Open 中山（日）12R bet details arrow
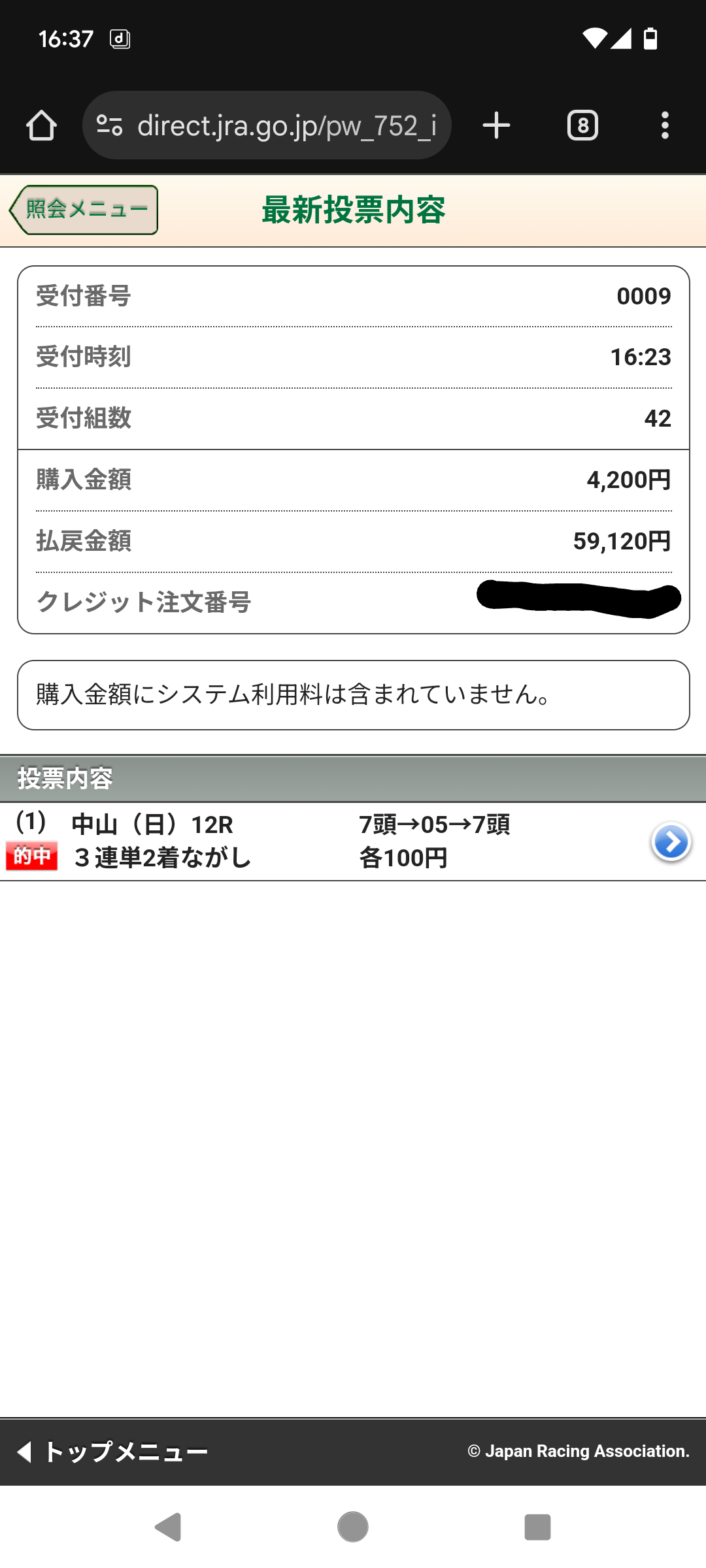 click(x=671, y=842)
